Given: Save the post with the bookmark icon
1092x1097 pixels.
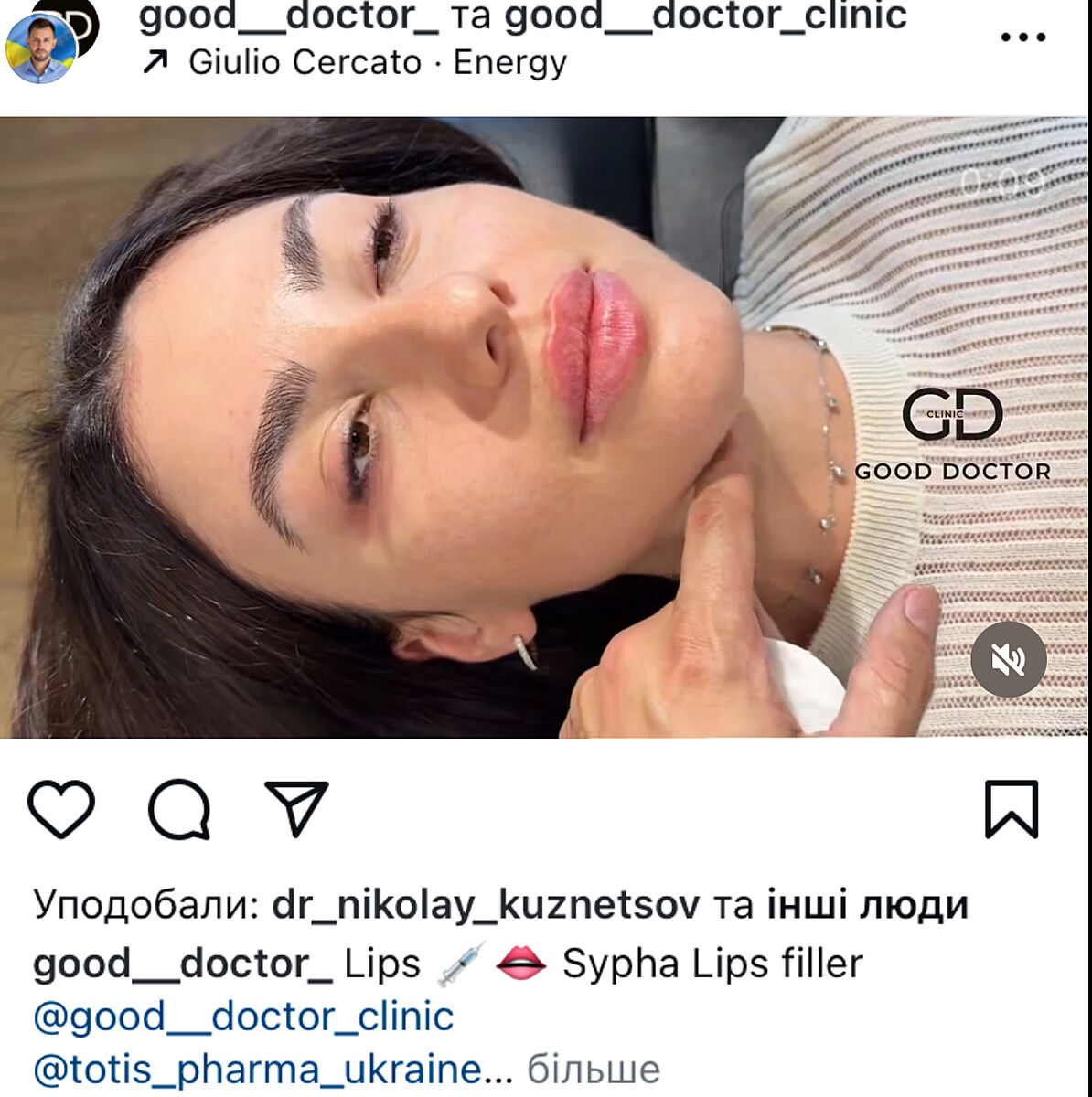Looking at the screenshot, I should click(x=1011, y=808).
